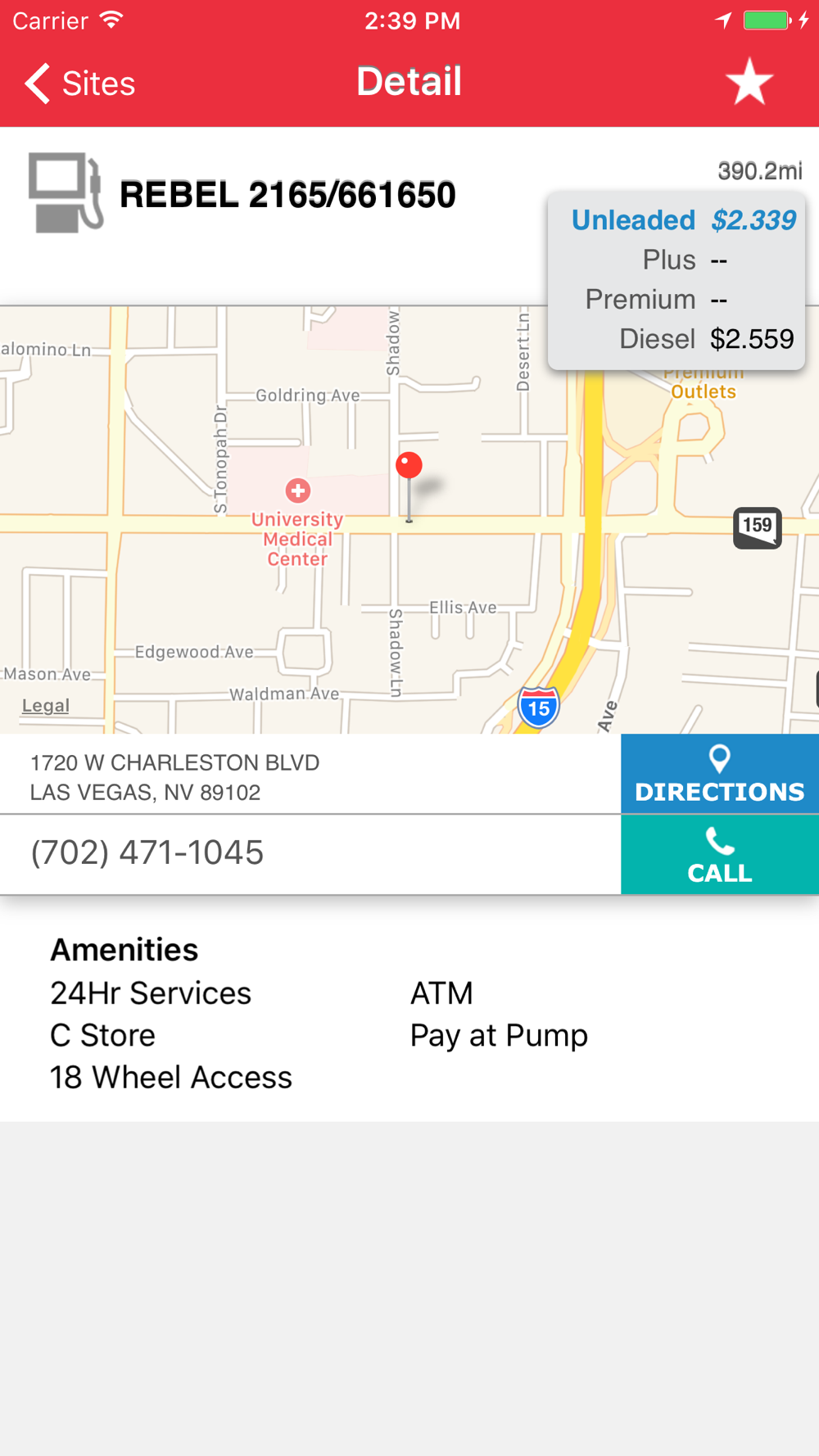This screenshot has width=819, height=1456.
Task: Call the station's phone number
Action: pos(720,854)
